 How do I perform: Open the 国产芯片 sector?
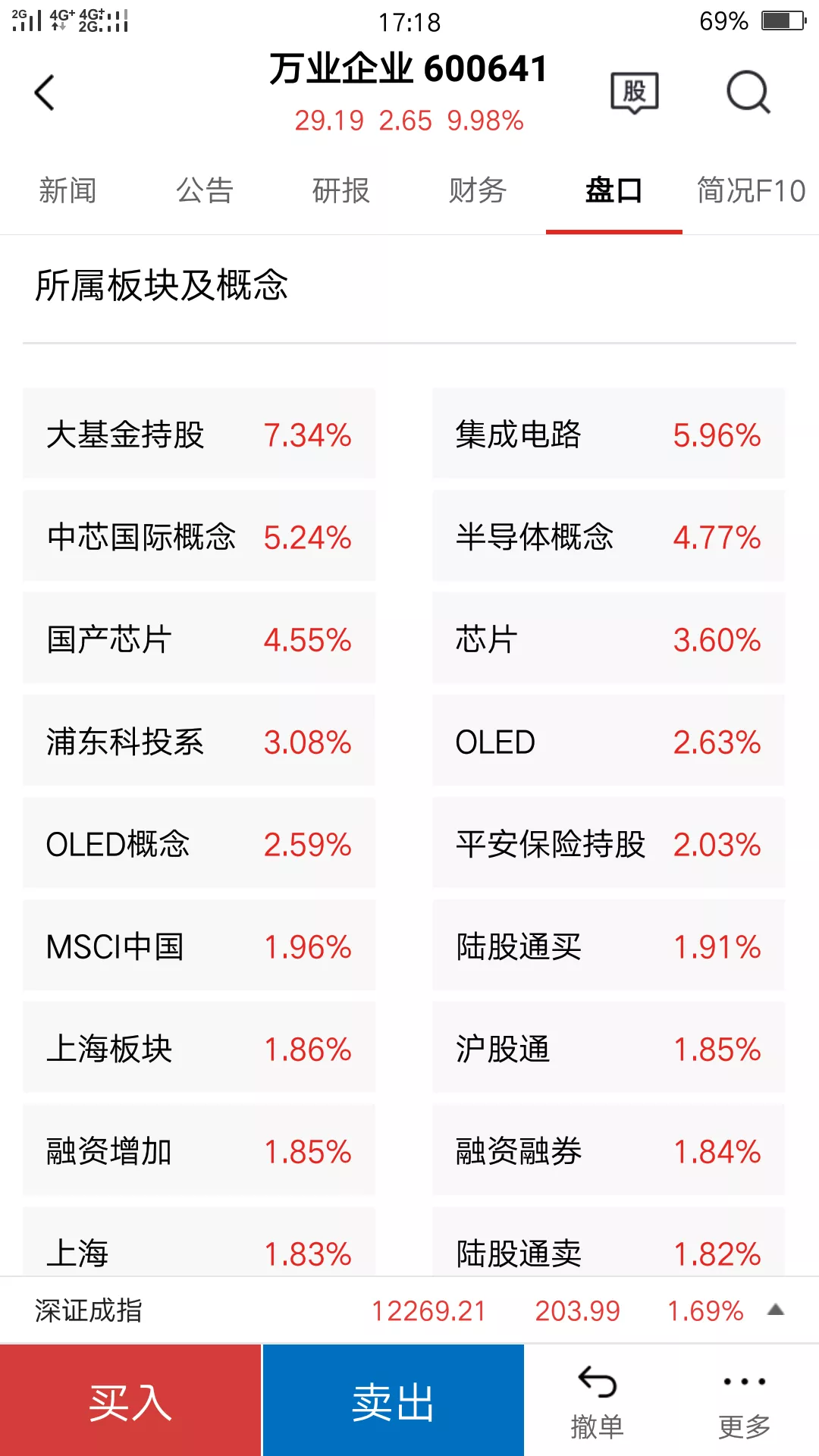[x=199, y=639]
